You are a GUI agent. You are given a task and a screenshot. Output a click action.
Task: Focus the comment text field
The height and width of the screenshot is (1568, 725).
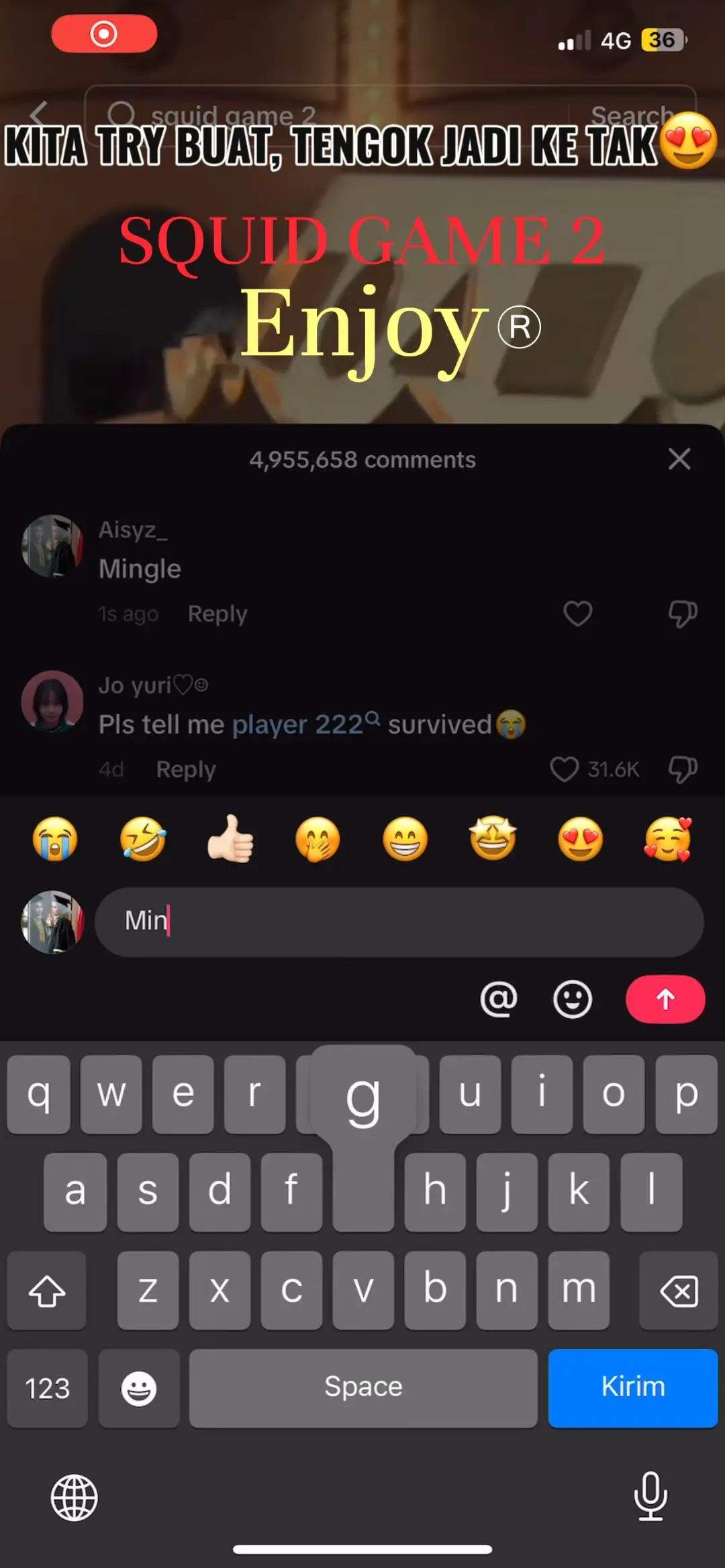point(399,922)
